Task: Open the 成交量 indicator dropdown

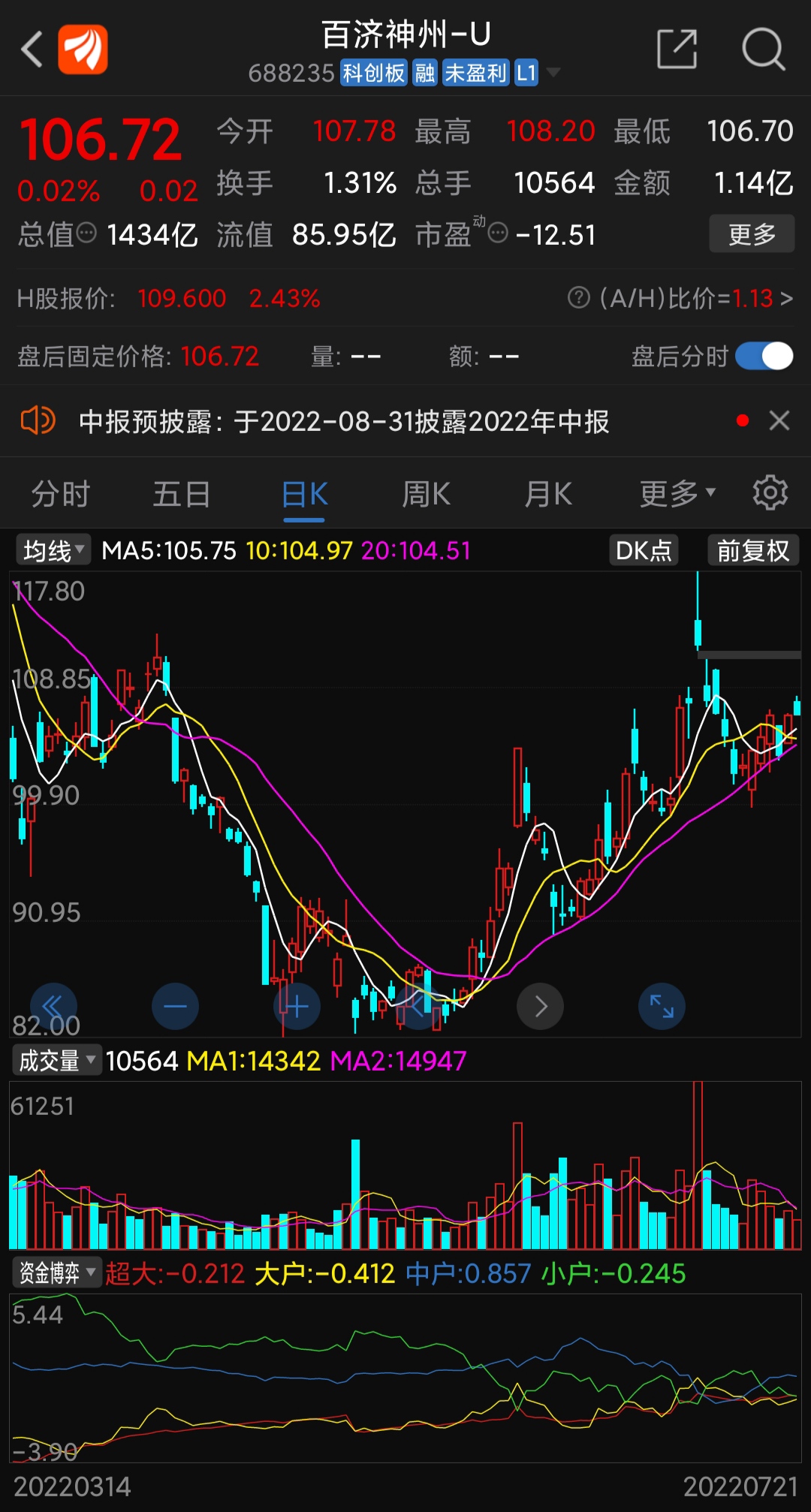Action: pyautogui.click(x=57, y=1061)
